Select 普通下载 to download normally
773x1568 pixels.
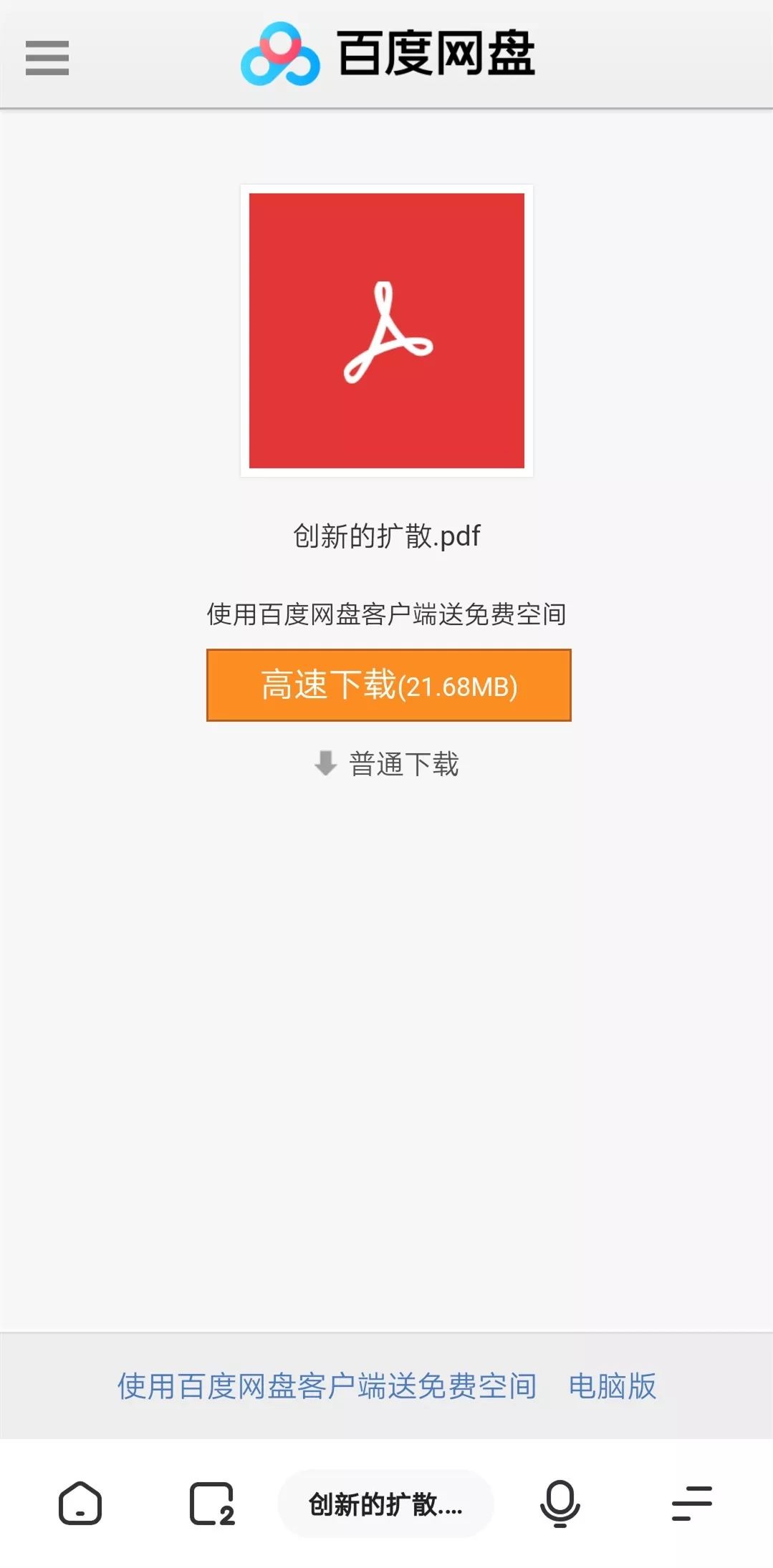(x=387, y=764)
